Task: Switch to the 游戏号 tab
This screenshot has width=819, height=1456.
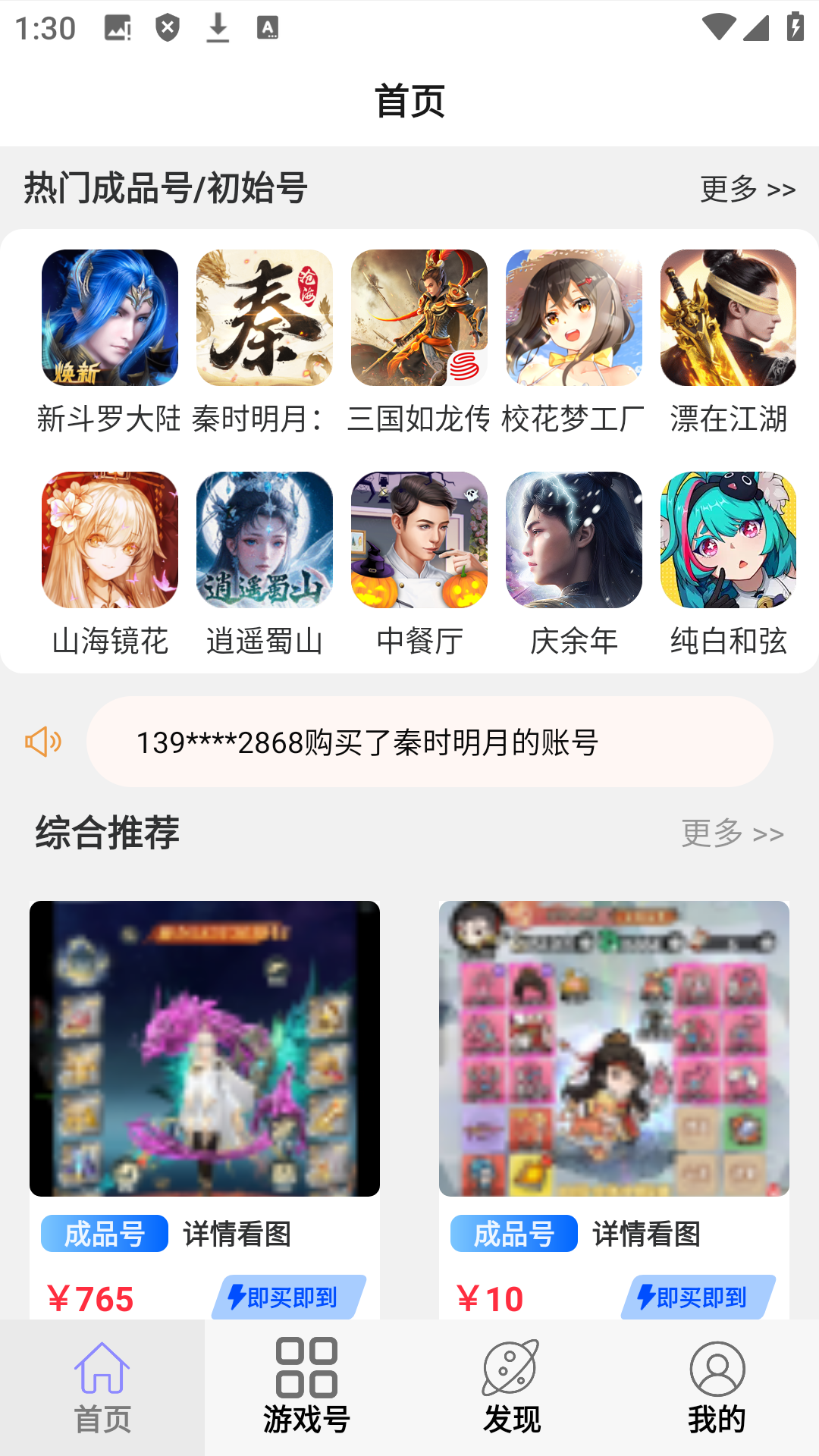Action: pos(307,1388)
